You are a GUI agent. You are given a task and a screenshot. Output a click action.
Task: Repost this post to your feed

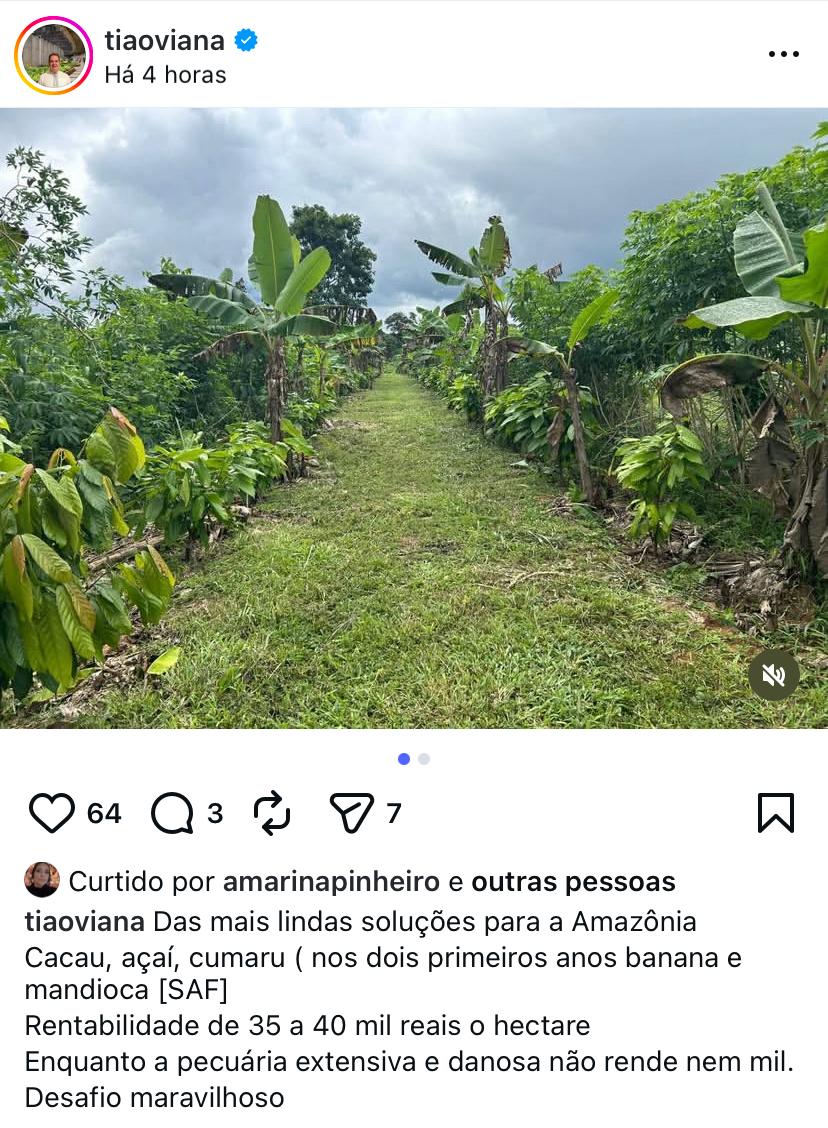click(x=272, y=813)
